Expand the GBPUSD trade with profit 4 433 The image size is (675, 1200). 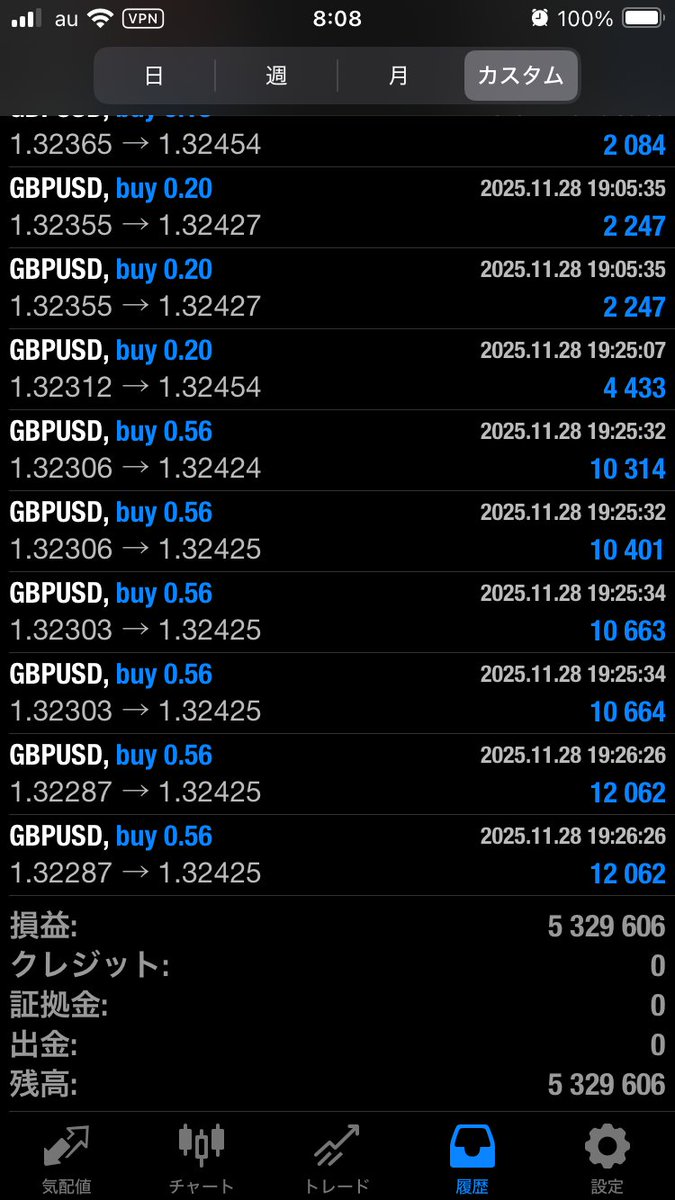tap(337, 369)
